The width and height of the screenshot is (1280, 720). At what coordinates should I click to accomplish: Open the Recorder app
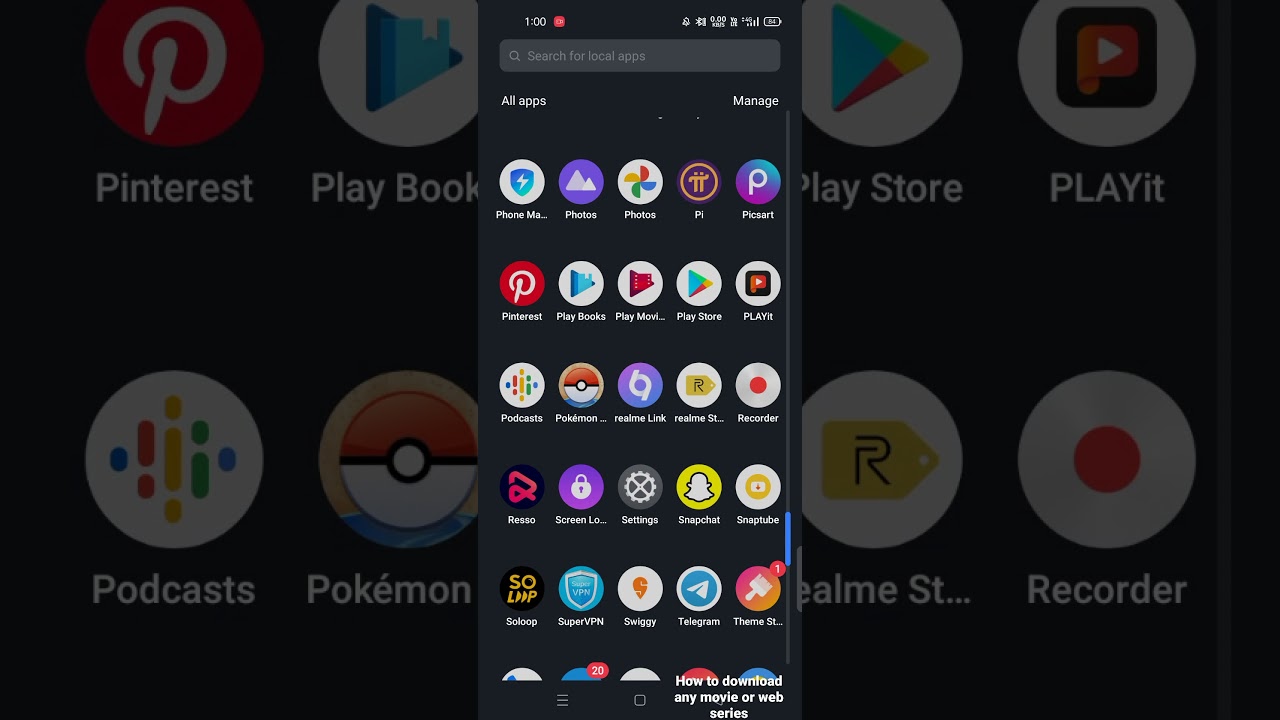coord(758,386)
